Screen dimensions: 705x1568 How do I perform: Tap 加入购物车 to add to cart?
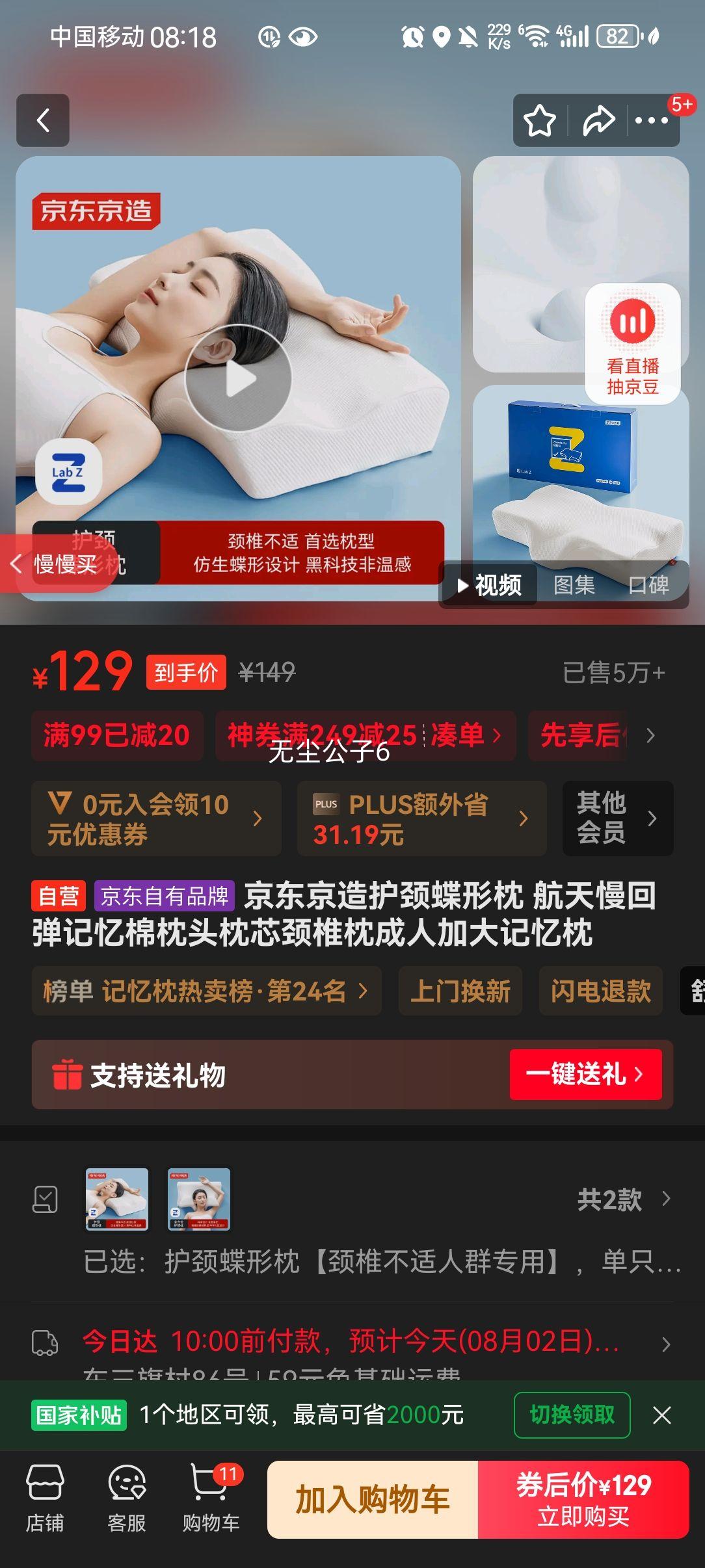[372, 1497]
